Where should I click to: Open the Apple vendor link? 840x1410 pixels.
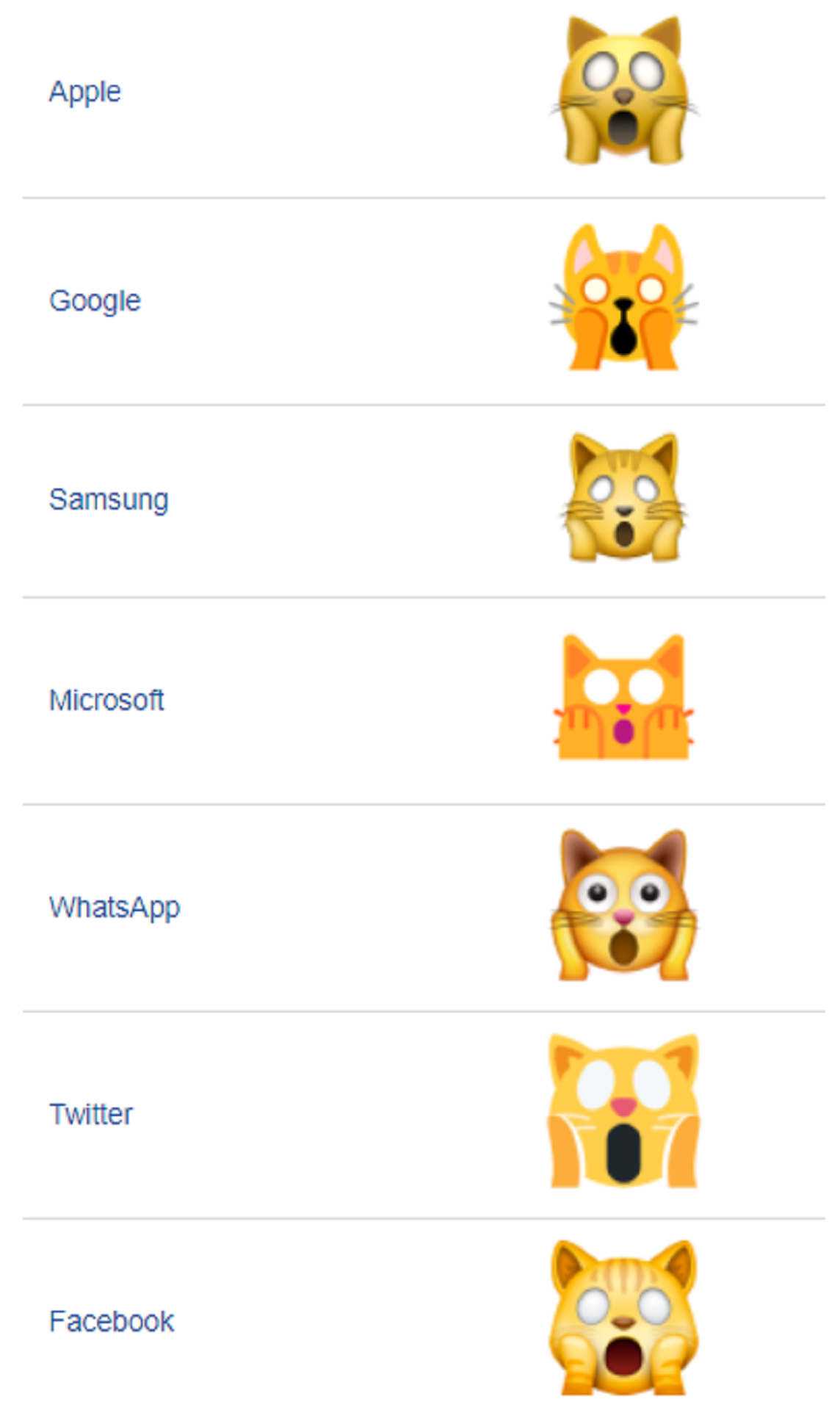84,93
